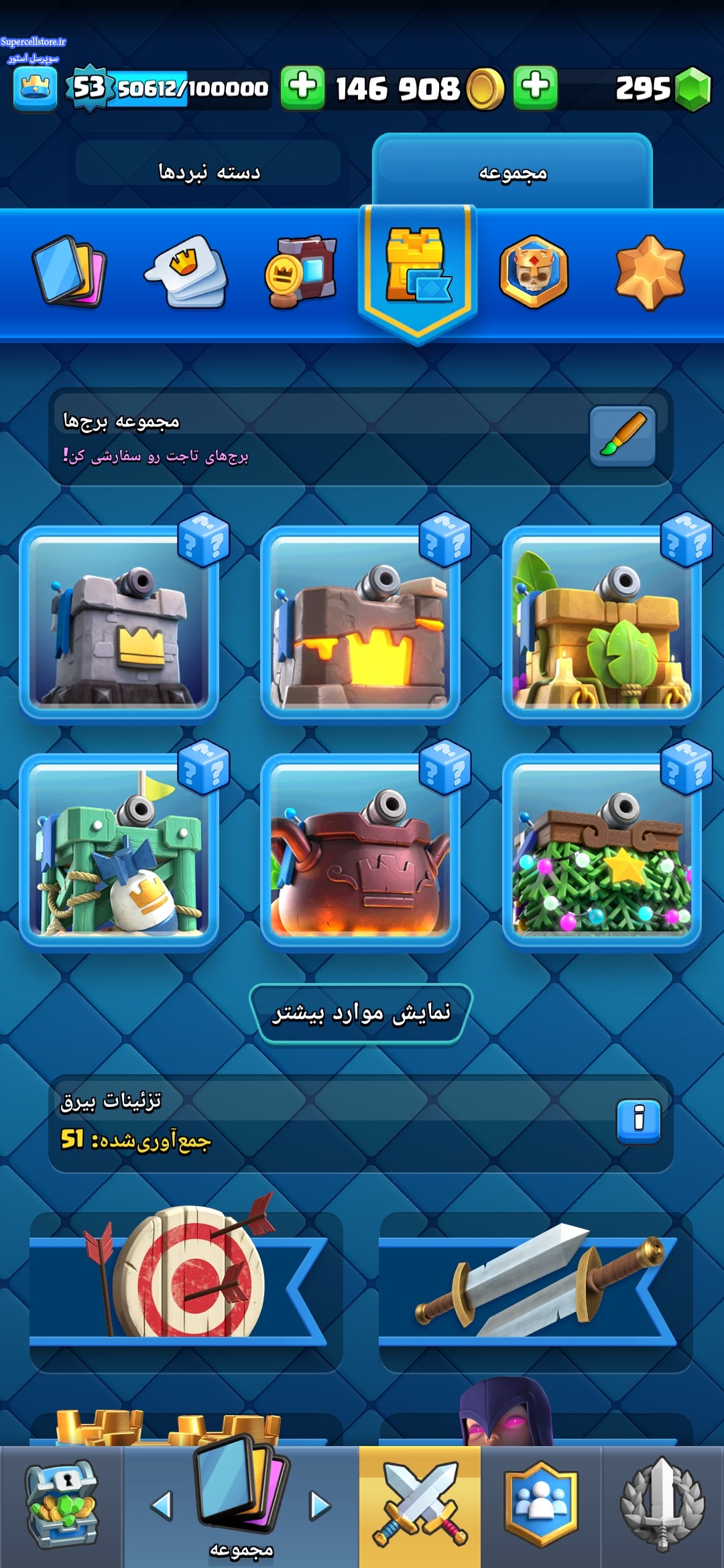Open the orange star collection tab
Image resolution: width=724 pixels, height=1568 pixels.
click(x=650, y=271)
